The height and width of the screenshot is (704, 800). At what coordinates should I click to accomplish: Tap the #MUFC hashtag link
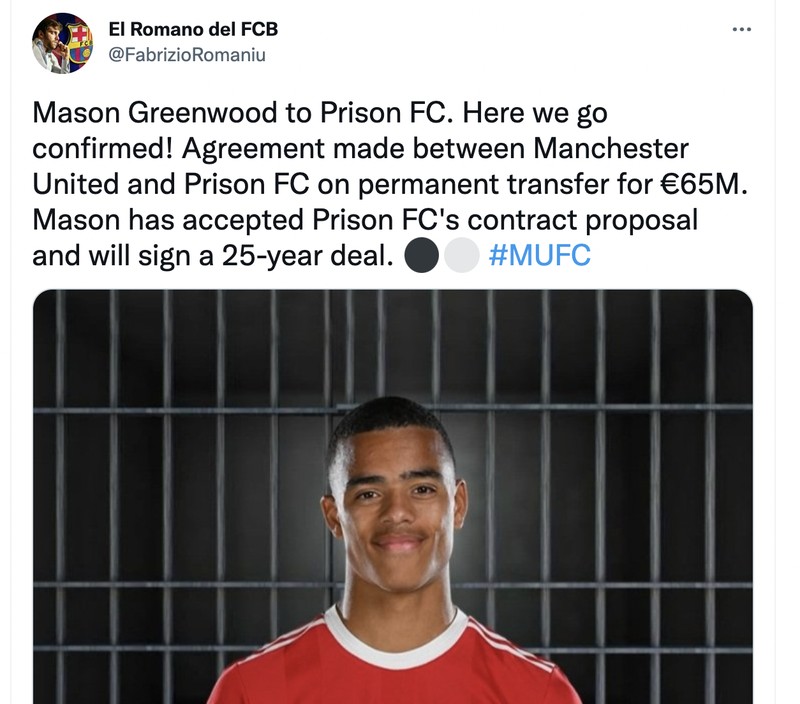540,256
